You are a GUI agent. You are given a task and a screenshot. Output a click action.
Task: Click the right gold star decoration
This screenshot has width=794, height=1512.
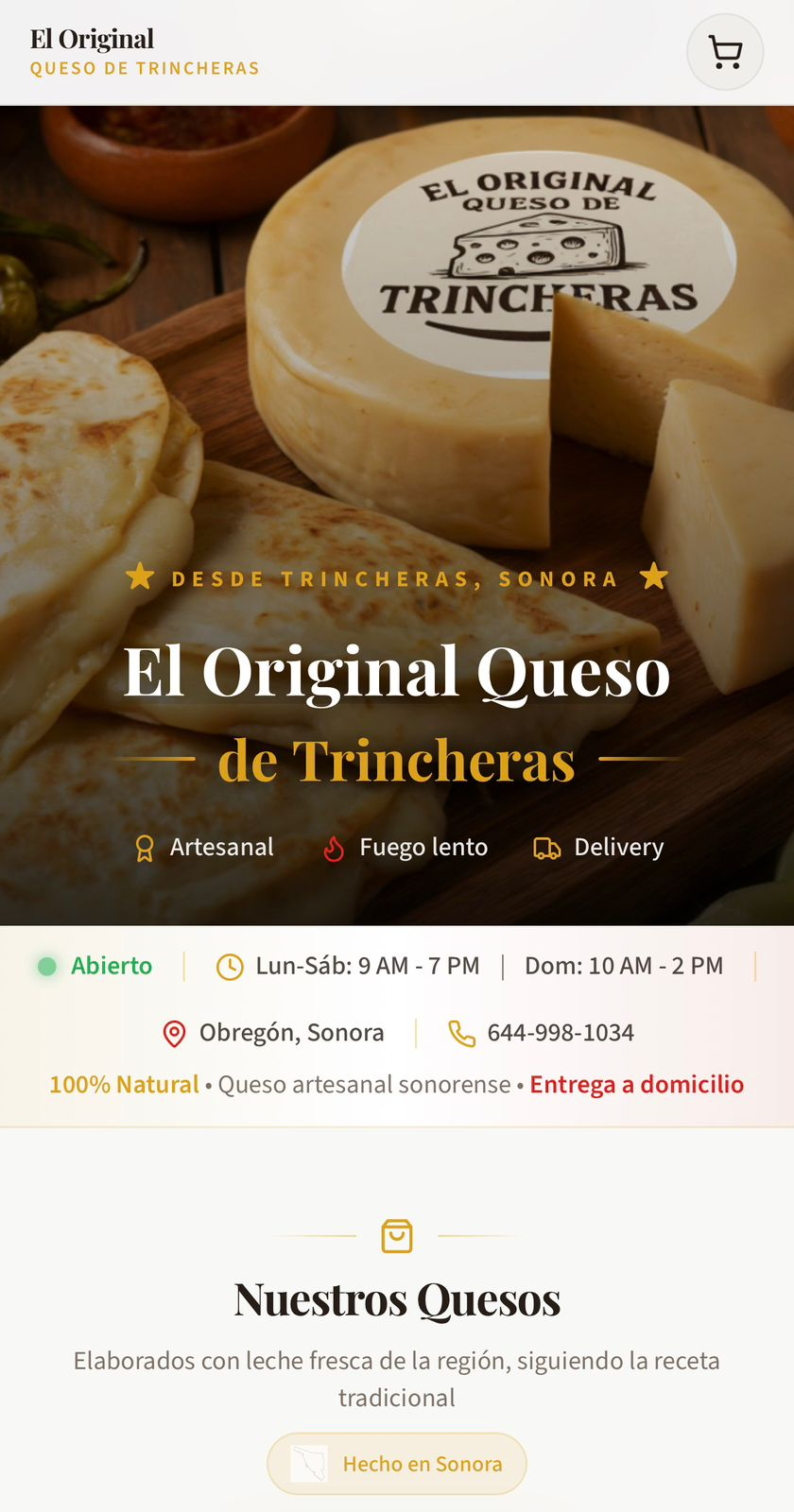pos(653,576)
